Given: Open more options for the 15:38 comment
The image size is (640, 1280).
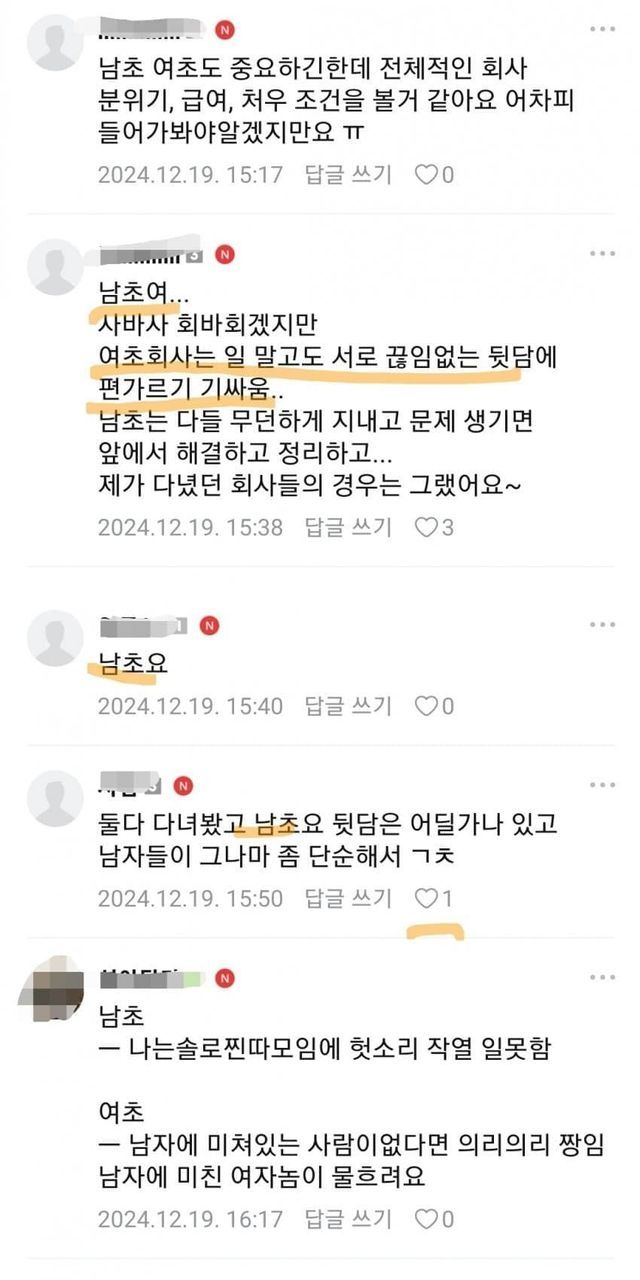Looking at the screenshot, I should 603,253.
